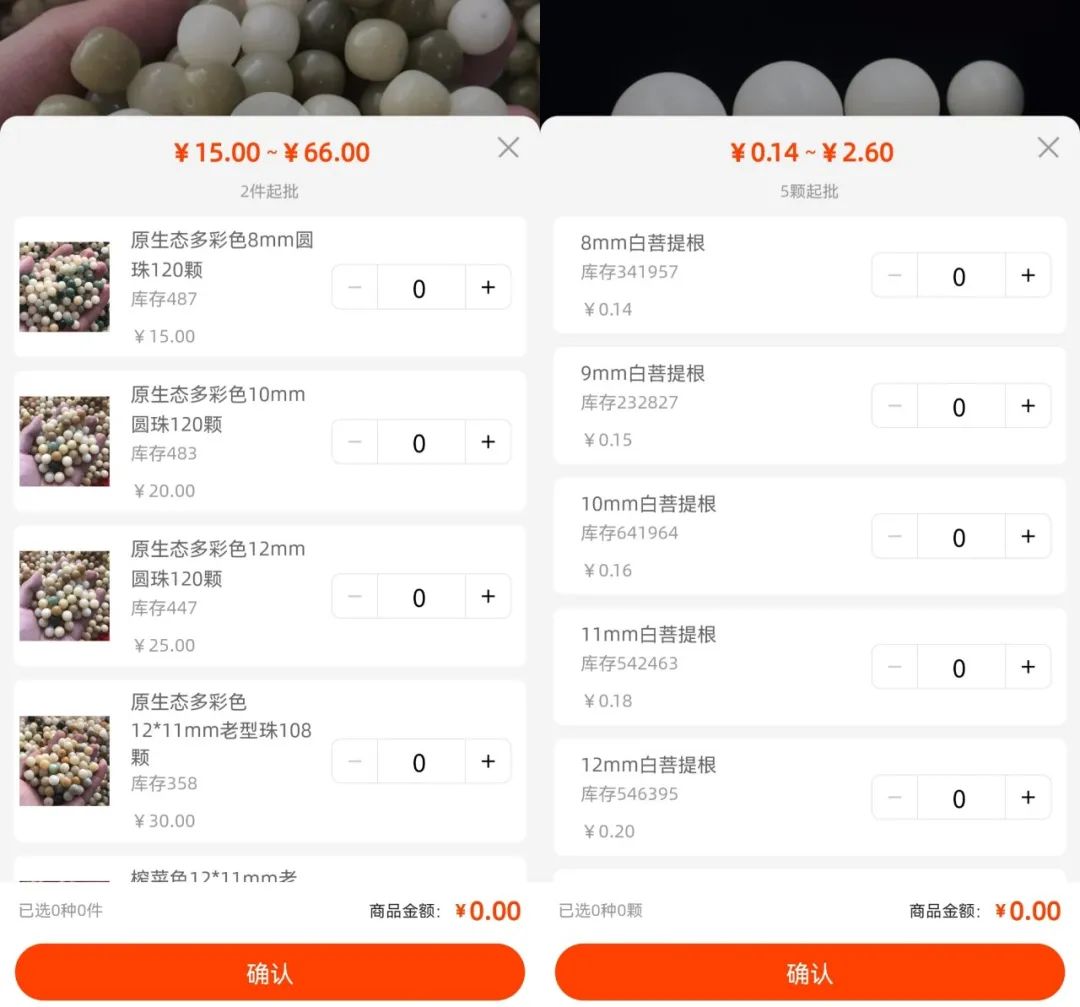Confirm the 白菩提根 selection with 确认
This screenshot has width=1080, height=1007.
click(x=810, y=973)
